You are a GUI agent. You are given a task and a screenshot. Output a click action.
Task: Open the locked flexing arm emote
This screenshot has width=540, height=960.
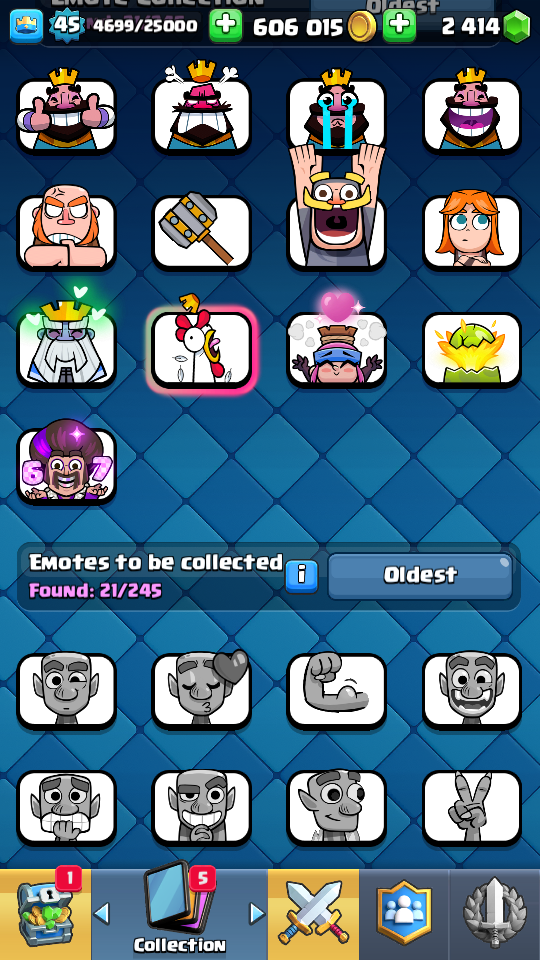337,691
